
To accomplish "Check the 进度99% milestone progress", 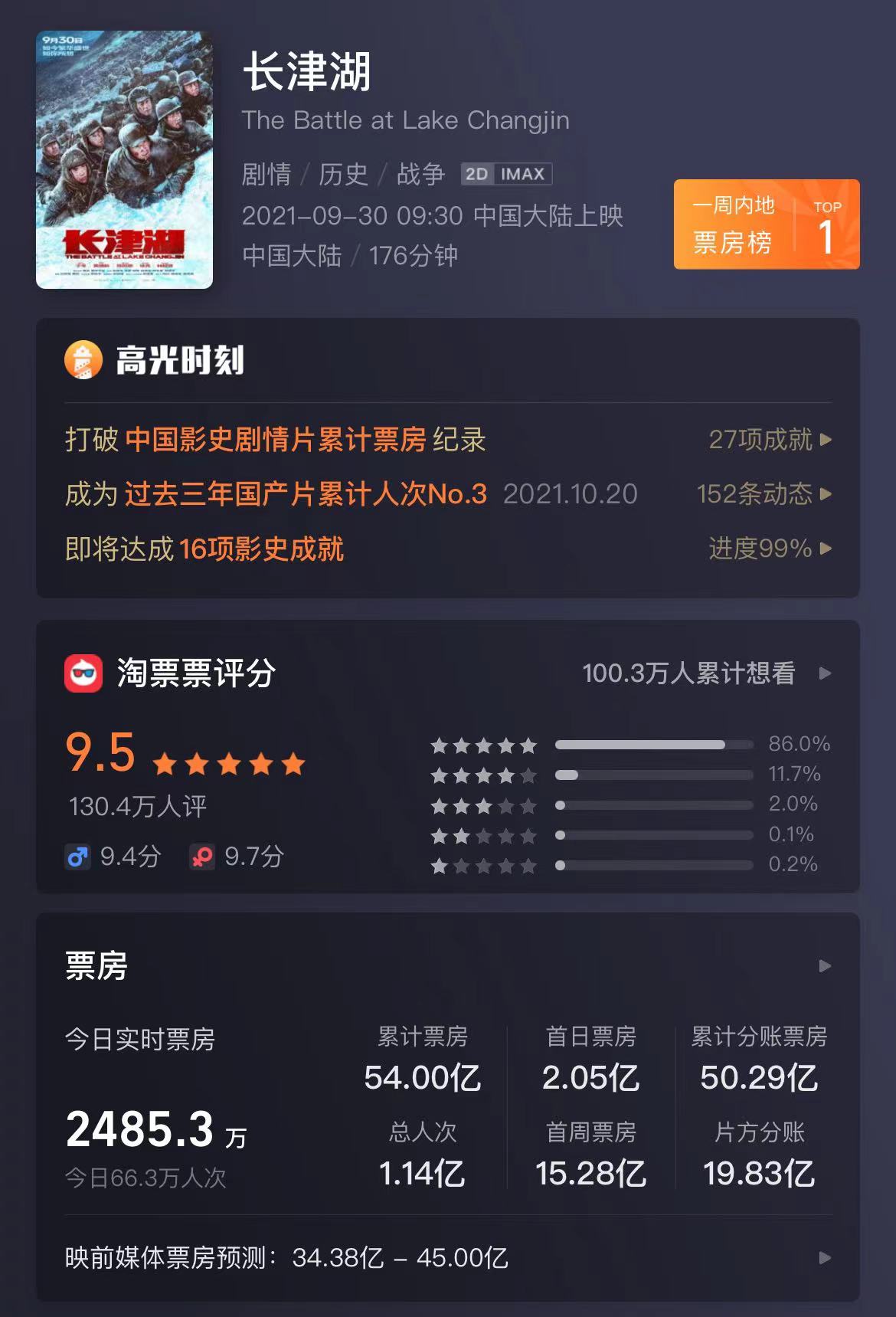I will pyautogui.click(x=769, y=549).
